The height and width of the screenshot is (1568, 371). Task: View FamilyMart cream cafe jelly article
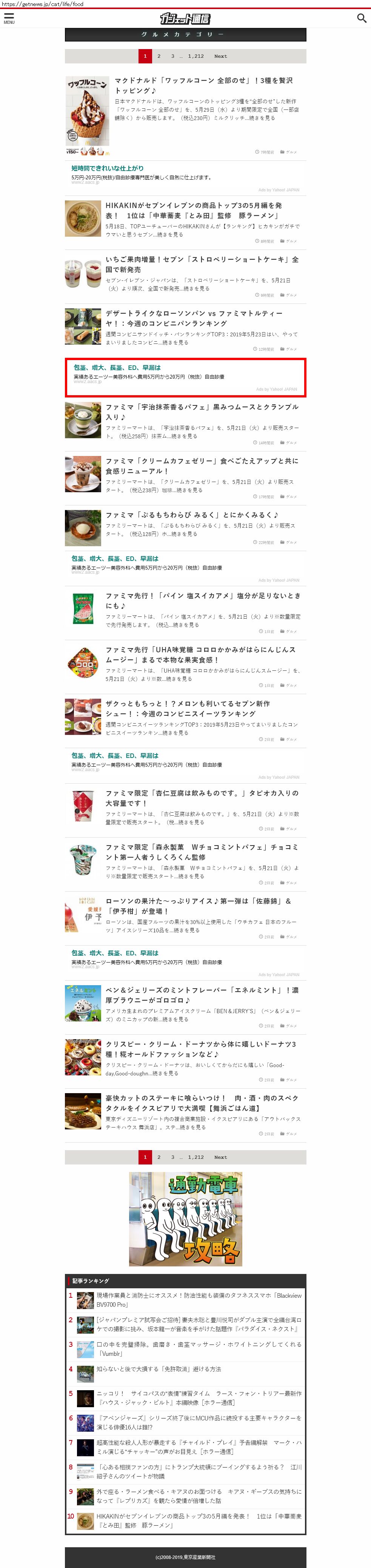click(x=202, y=466)
